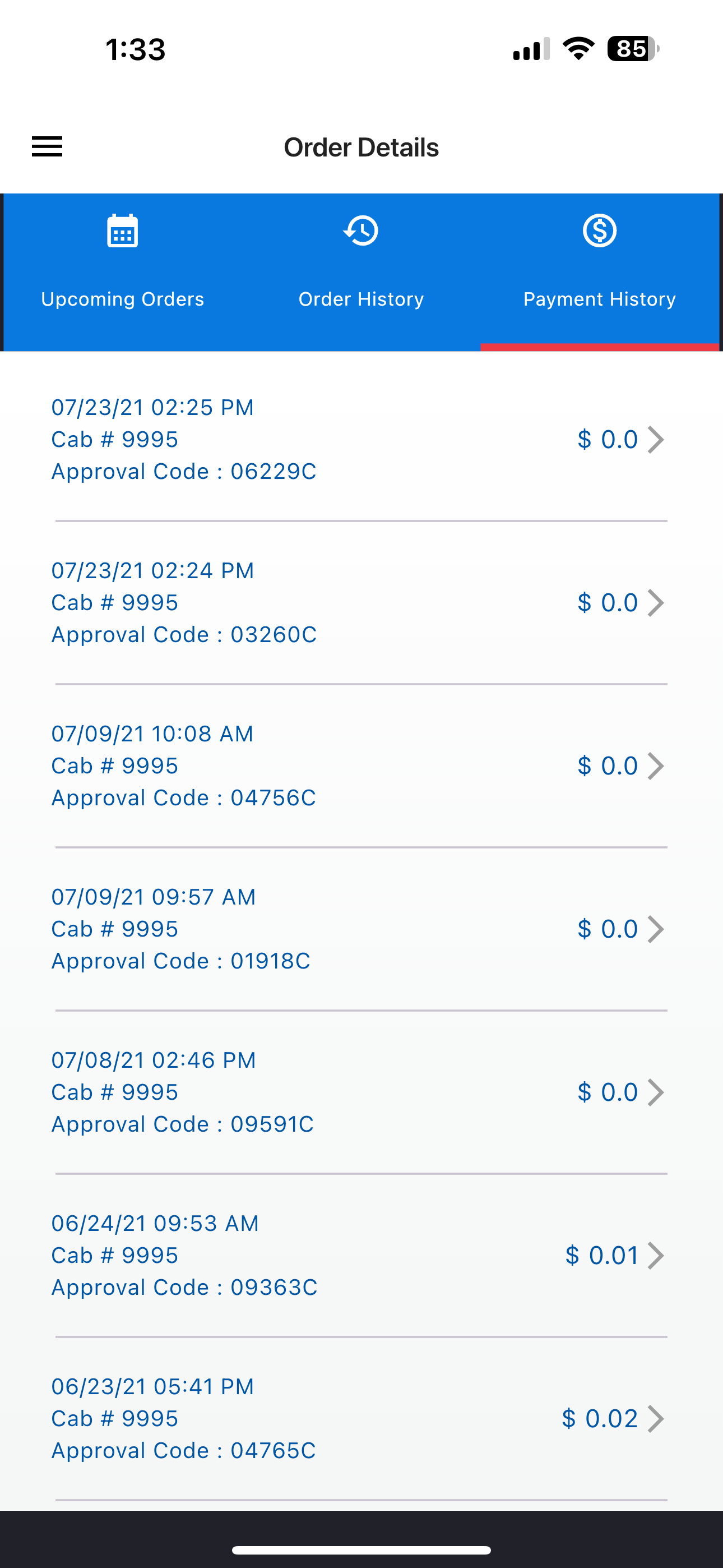The width and height of the screenshot is (723, 1568).
Task: Open payment with approval code 06229C
Action: (x=361, y=440)
